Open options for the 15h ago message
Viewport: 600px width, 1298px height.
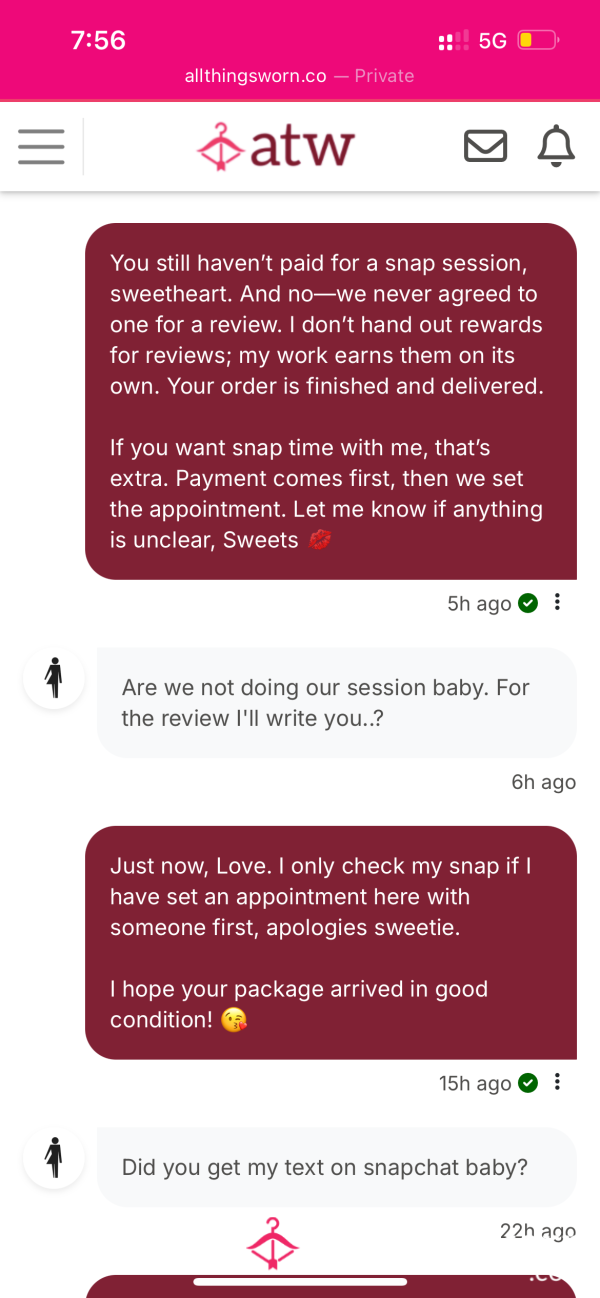[557, 1082]
